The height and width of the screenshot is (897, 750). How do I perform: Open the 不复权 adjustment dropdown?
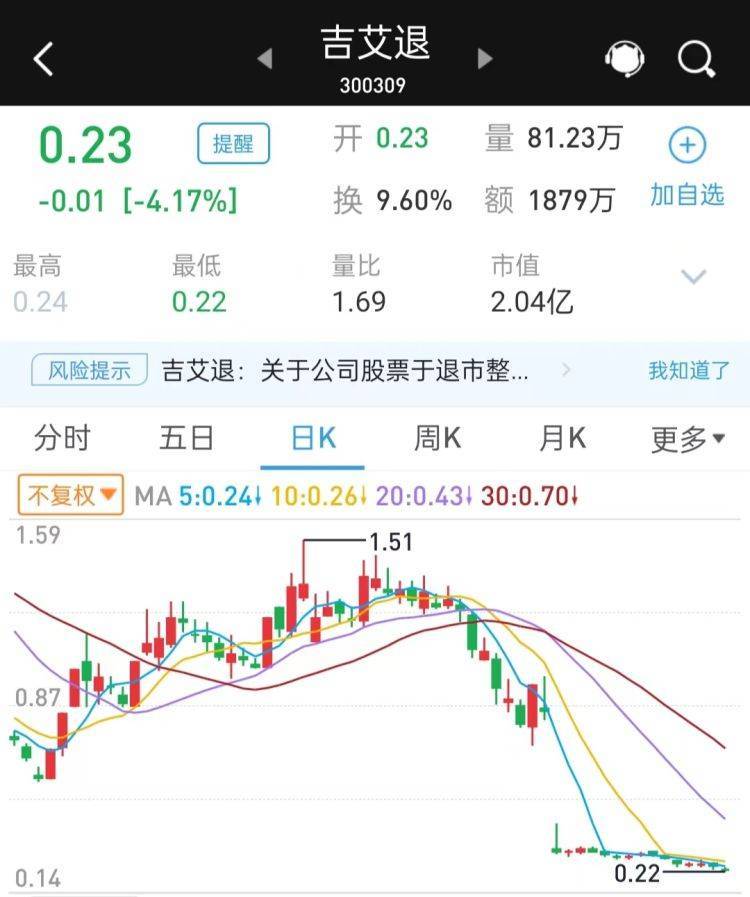pos(71,495)
